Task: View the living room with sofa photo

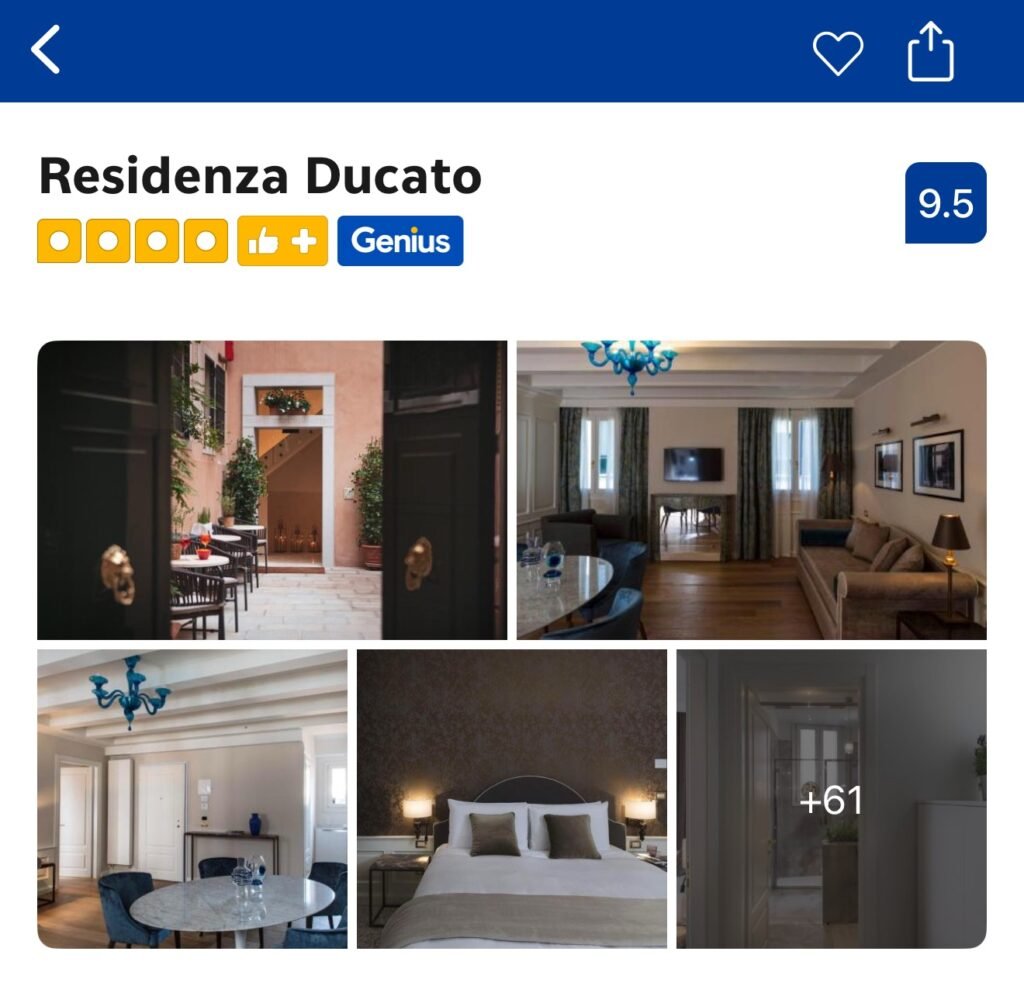Action: [x=751, y=490]
